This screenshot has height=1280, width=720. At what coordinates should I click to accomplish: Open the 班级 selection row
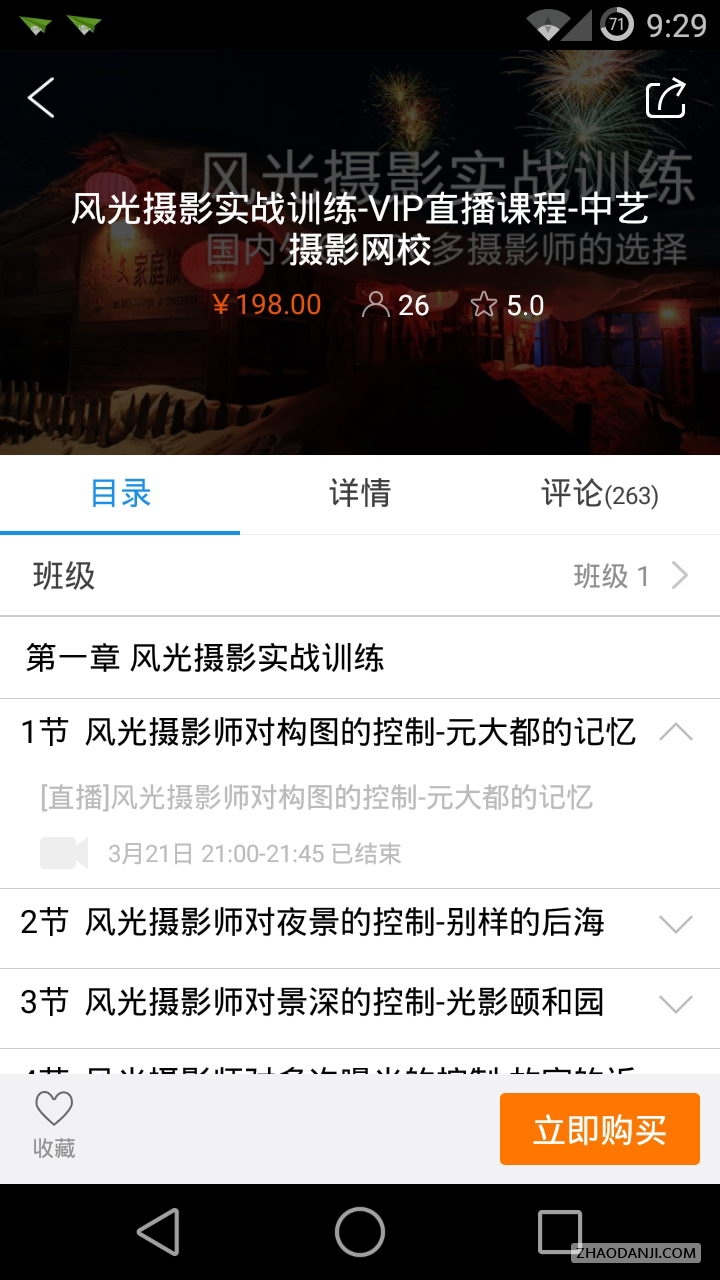(x=360, y=576)
